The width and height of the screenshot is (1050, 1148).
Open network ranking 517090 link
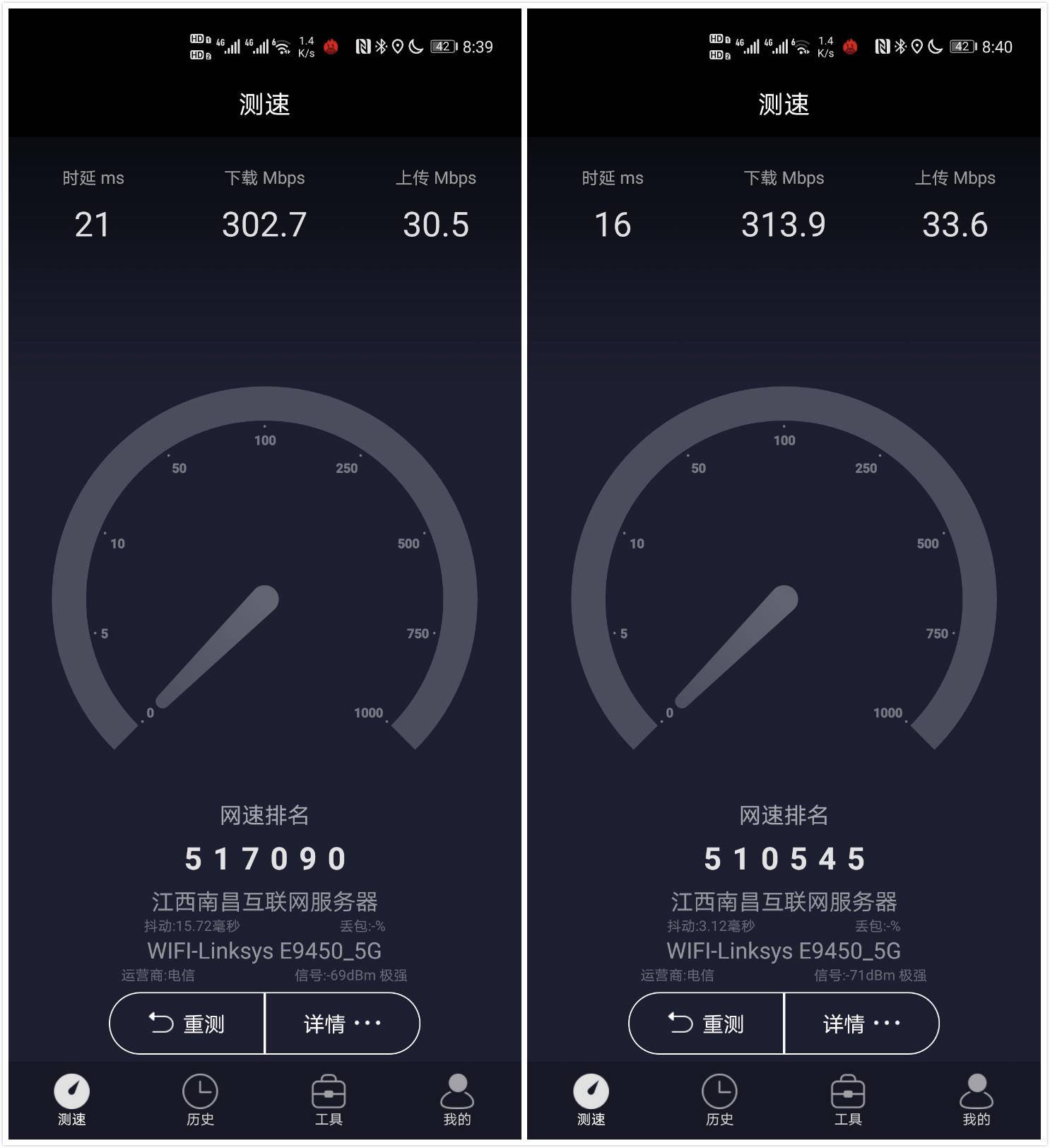264,857
